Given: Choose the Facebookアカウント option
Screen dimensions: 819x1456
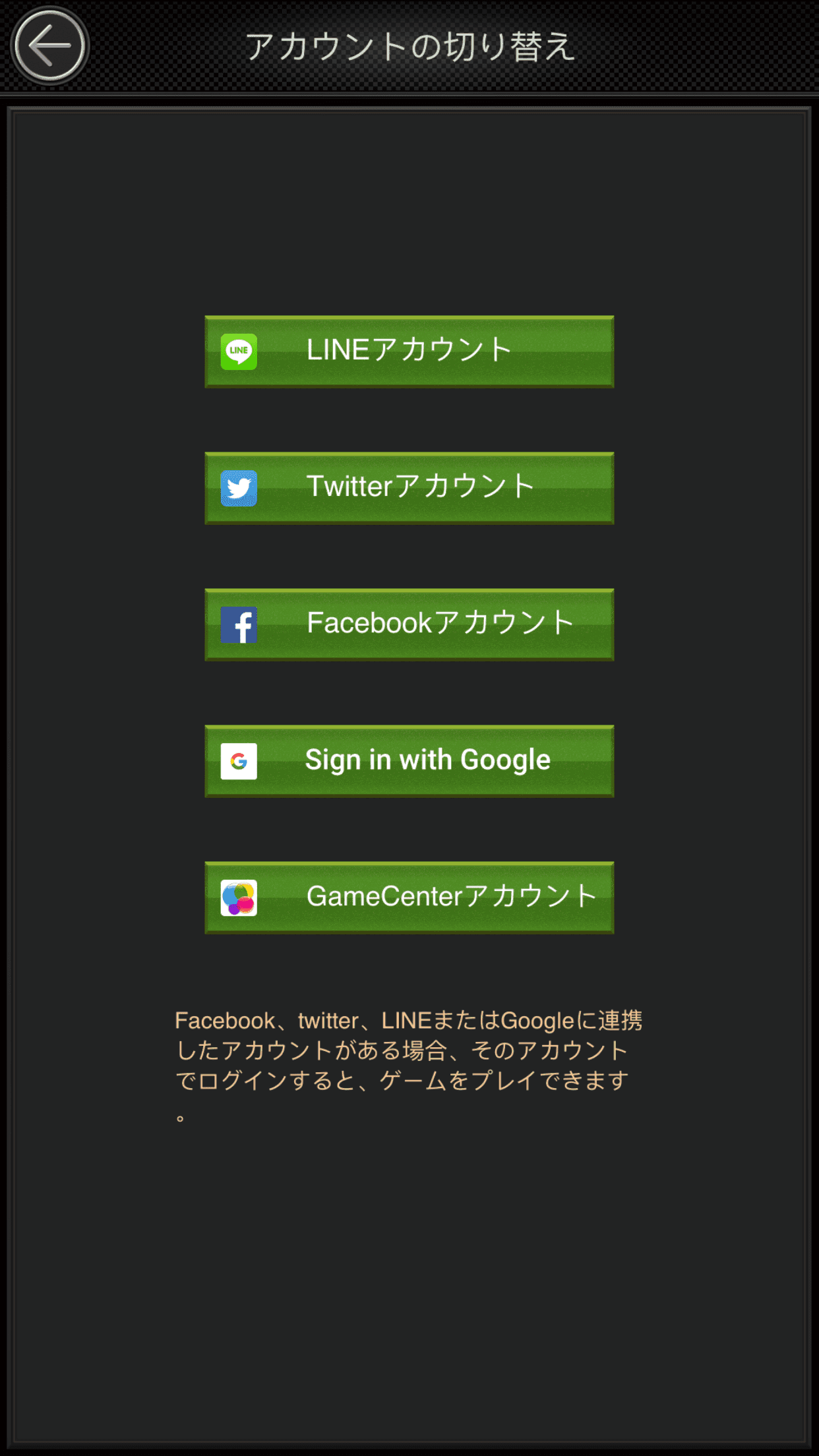Looking at the screenshot, I should [x=409, y=625].
